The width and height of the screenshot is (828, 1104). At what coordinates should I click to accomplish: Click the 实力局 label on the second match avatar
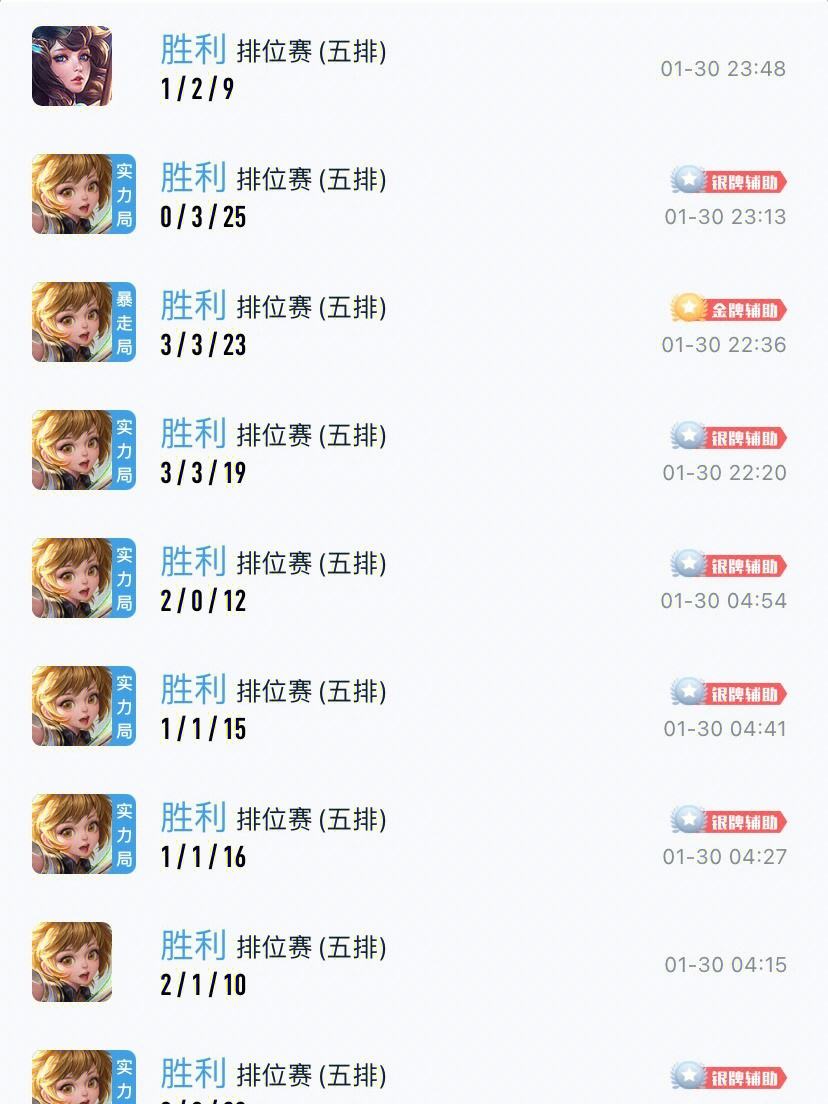122,194
